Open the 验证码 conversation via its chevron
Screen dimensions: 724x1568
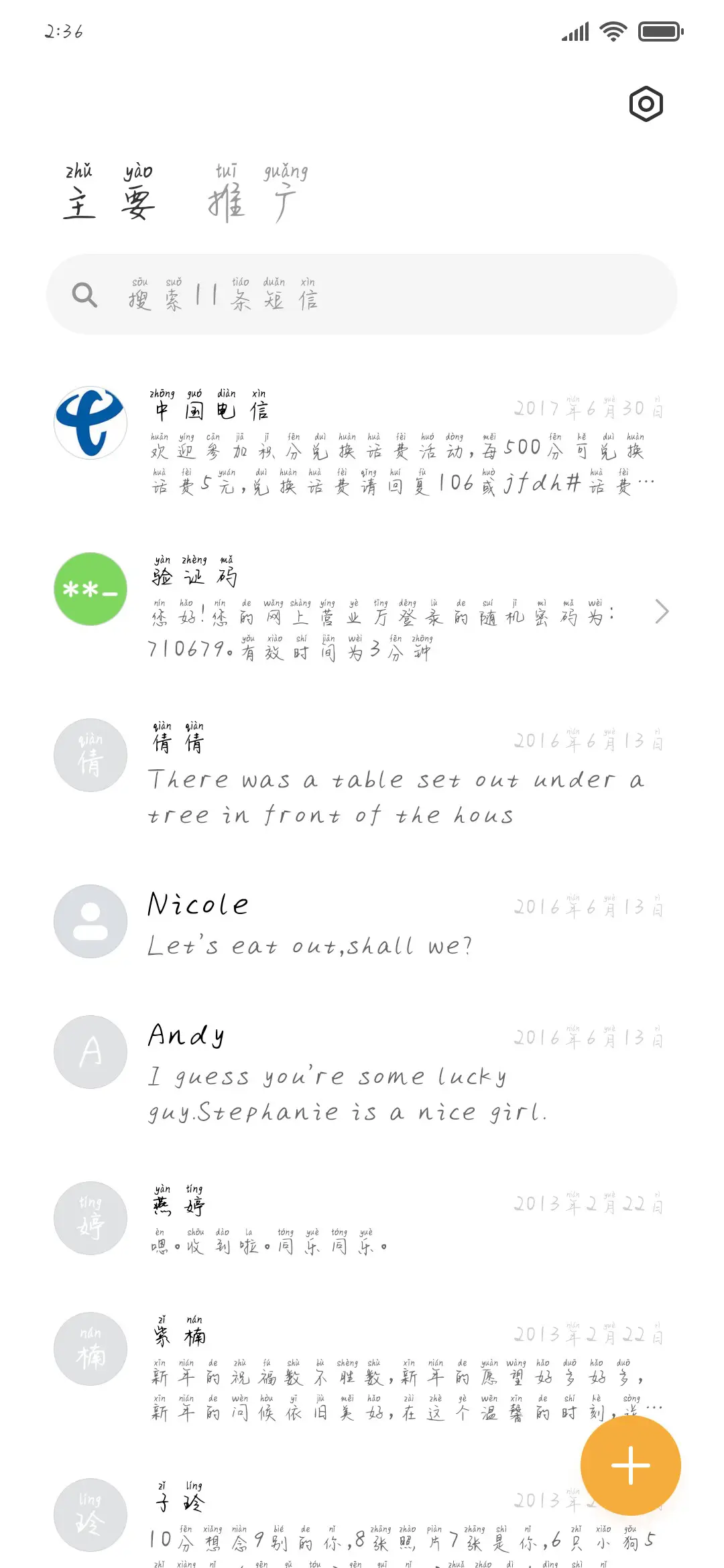point(662,612)
